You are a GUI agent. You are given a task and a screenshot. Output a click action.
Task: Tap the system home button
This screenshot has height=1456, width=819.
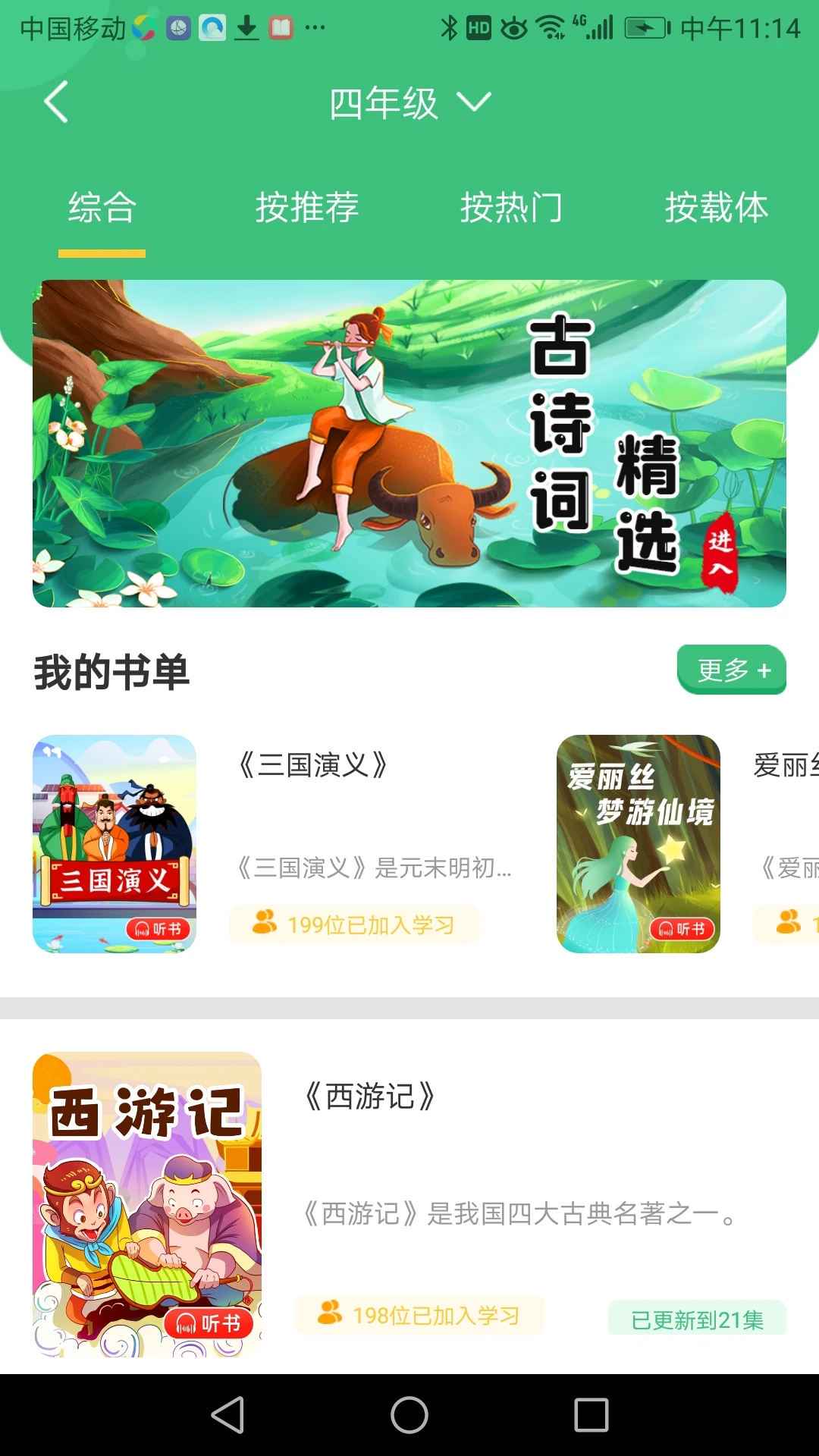[x=409, y=1415]
